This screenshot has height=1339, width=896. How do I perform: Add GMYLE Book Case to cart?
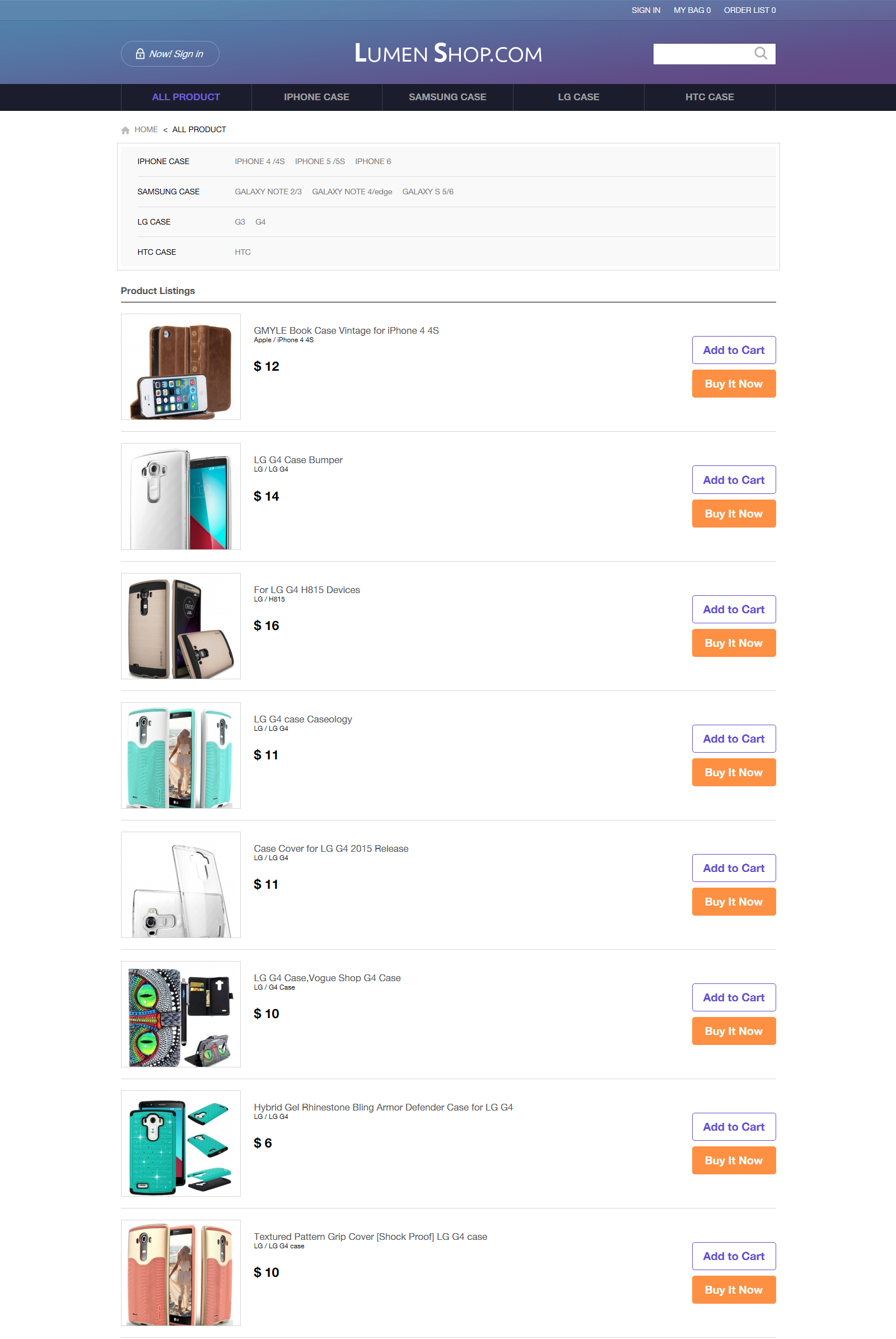click(x=733, y=351)
